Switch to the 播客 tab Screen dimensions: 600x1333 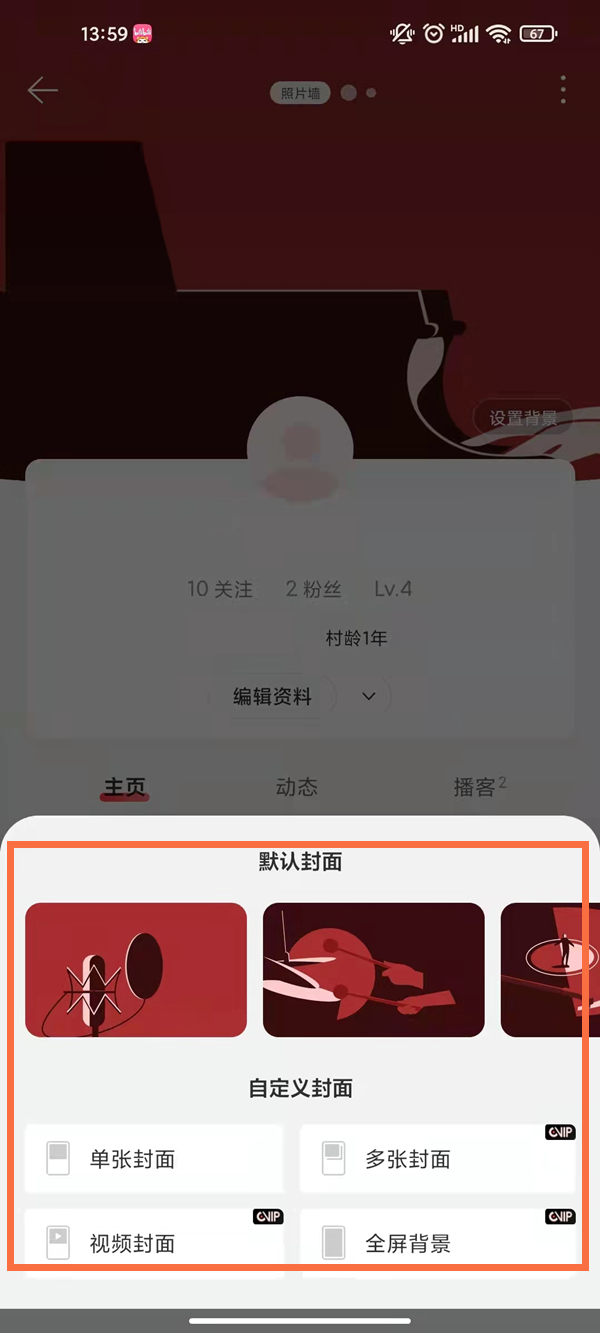coord(478,787)
